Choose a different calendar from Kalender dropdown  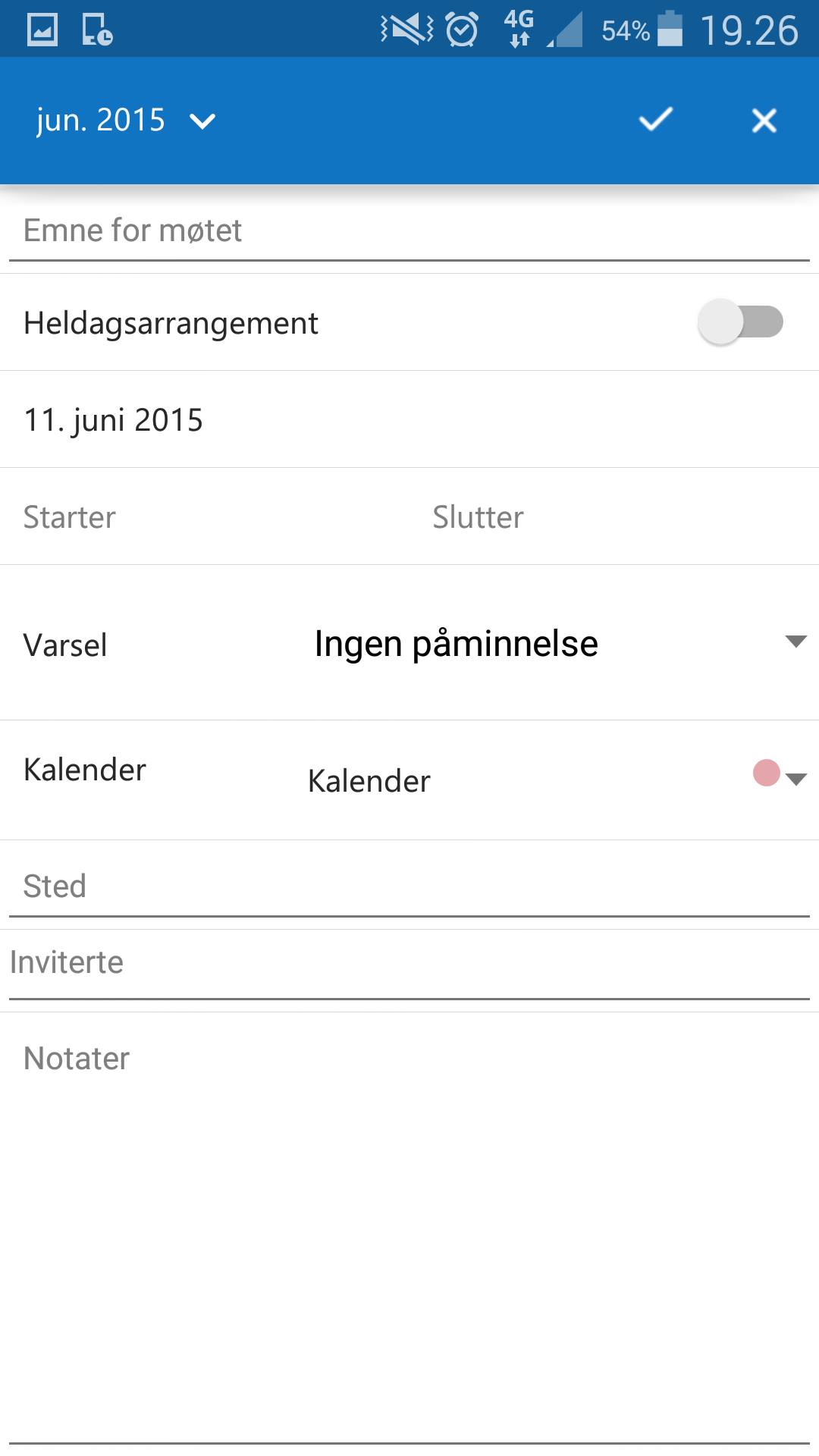[x=557, y=780]
